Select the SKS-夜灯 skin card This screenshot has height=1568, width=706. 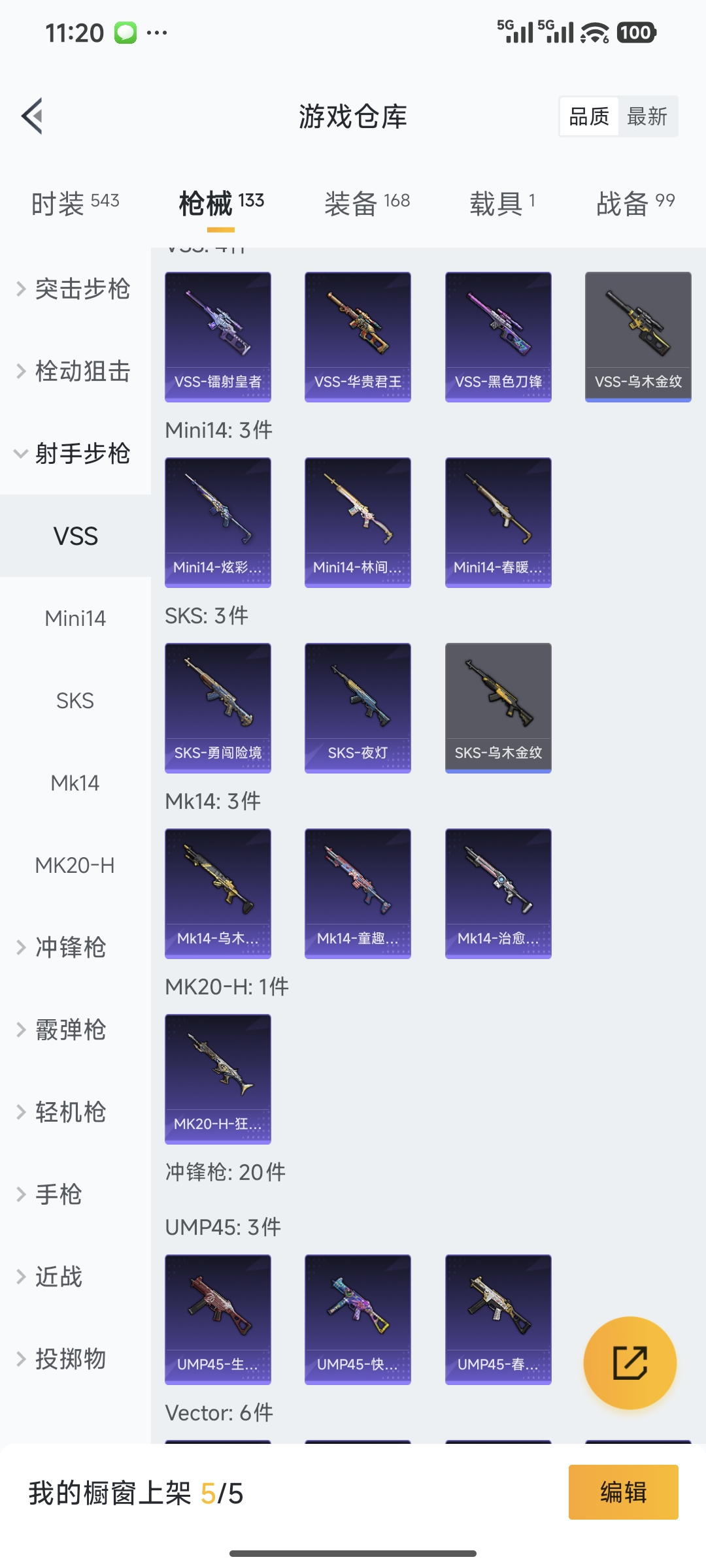[358, 708]
